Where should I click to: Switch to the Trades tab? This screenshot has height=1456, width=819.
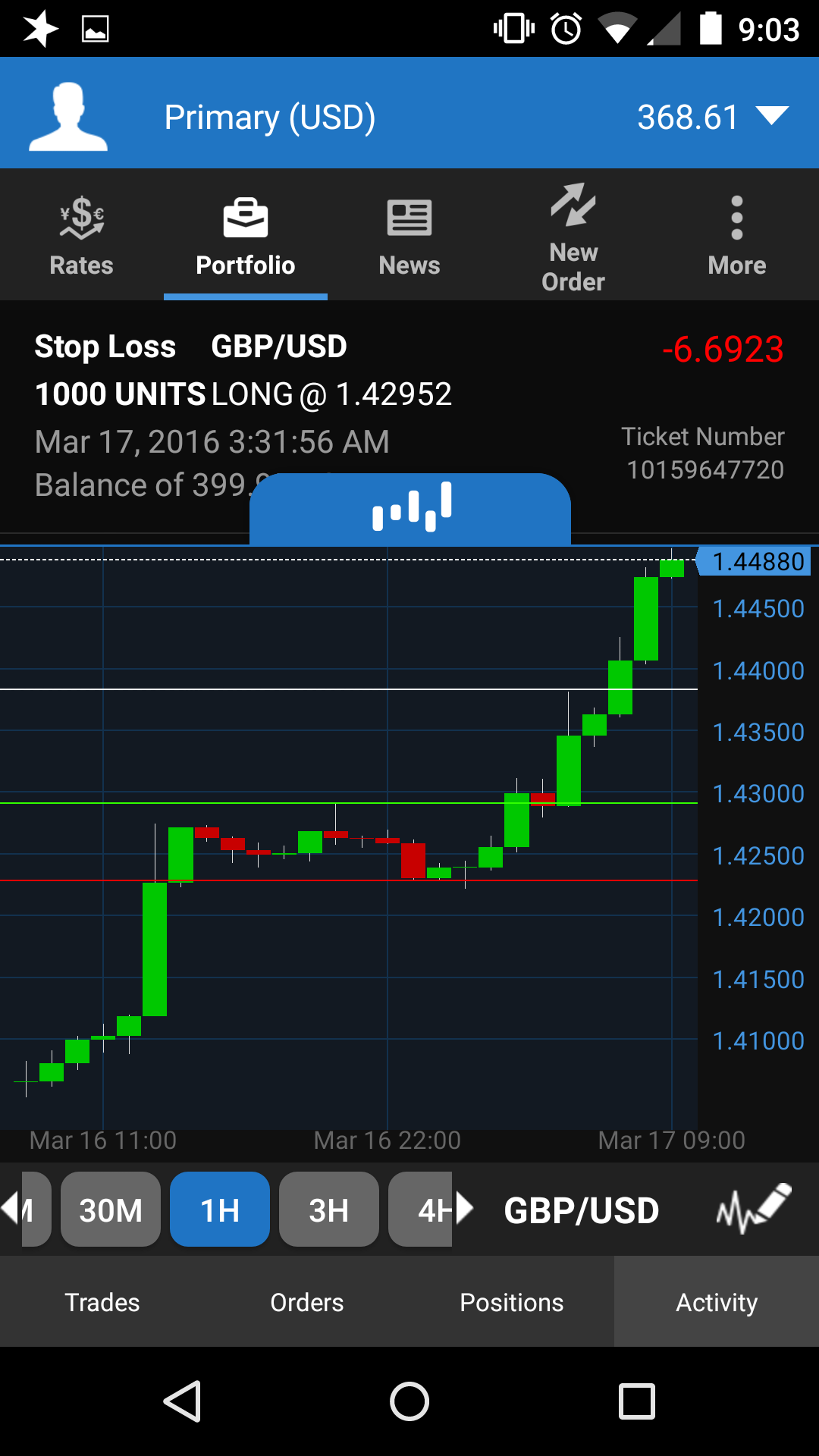click(102, 1302)
